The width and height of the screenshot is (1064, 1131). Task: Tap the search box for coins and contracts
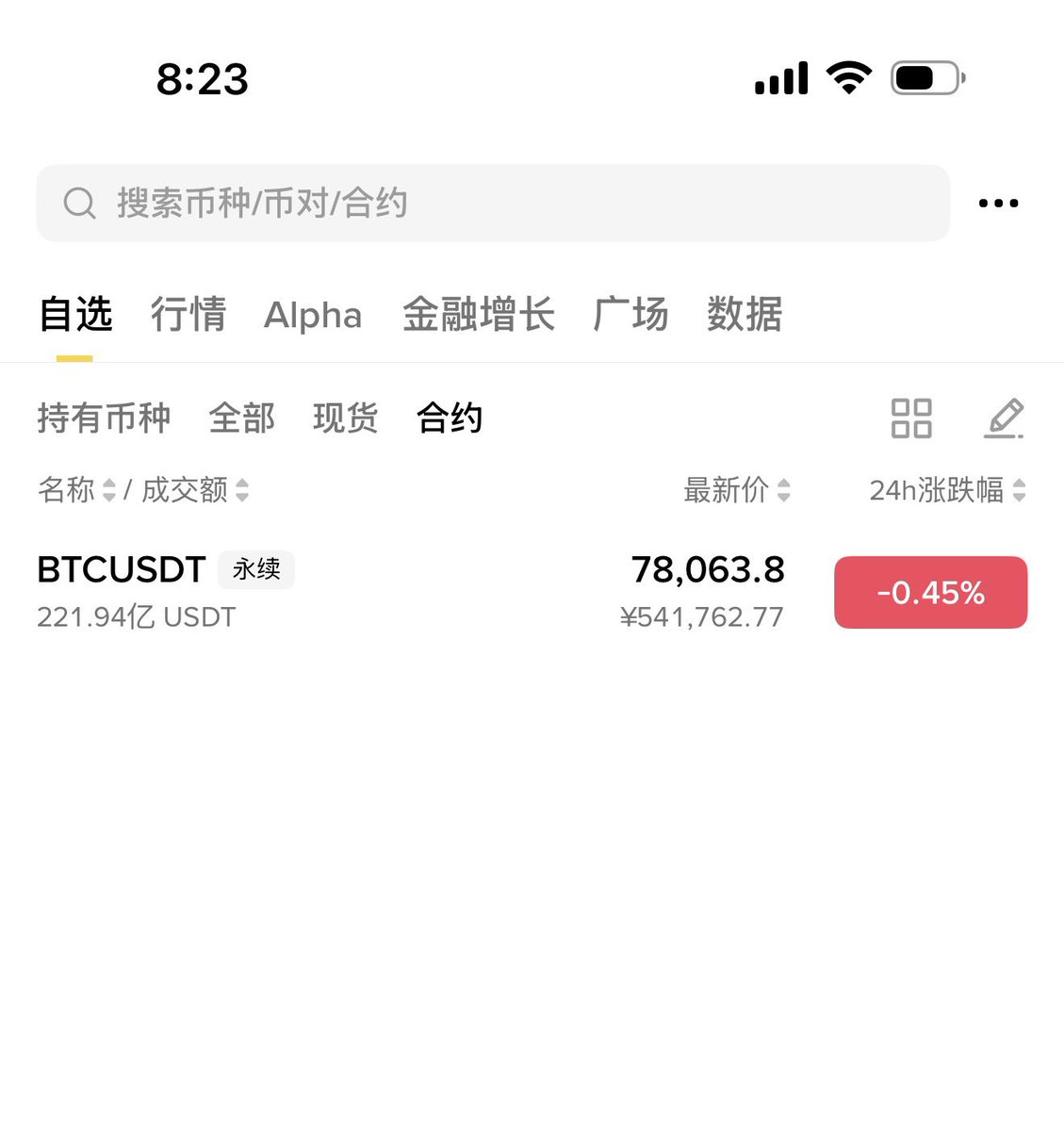tap(492, 204)
